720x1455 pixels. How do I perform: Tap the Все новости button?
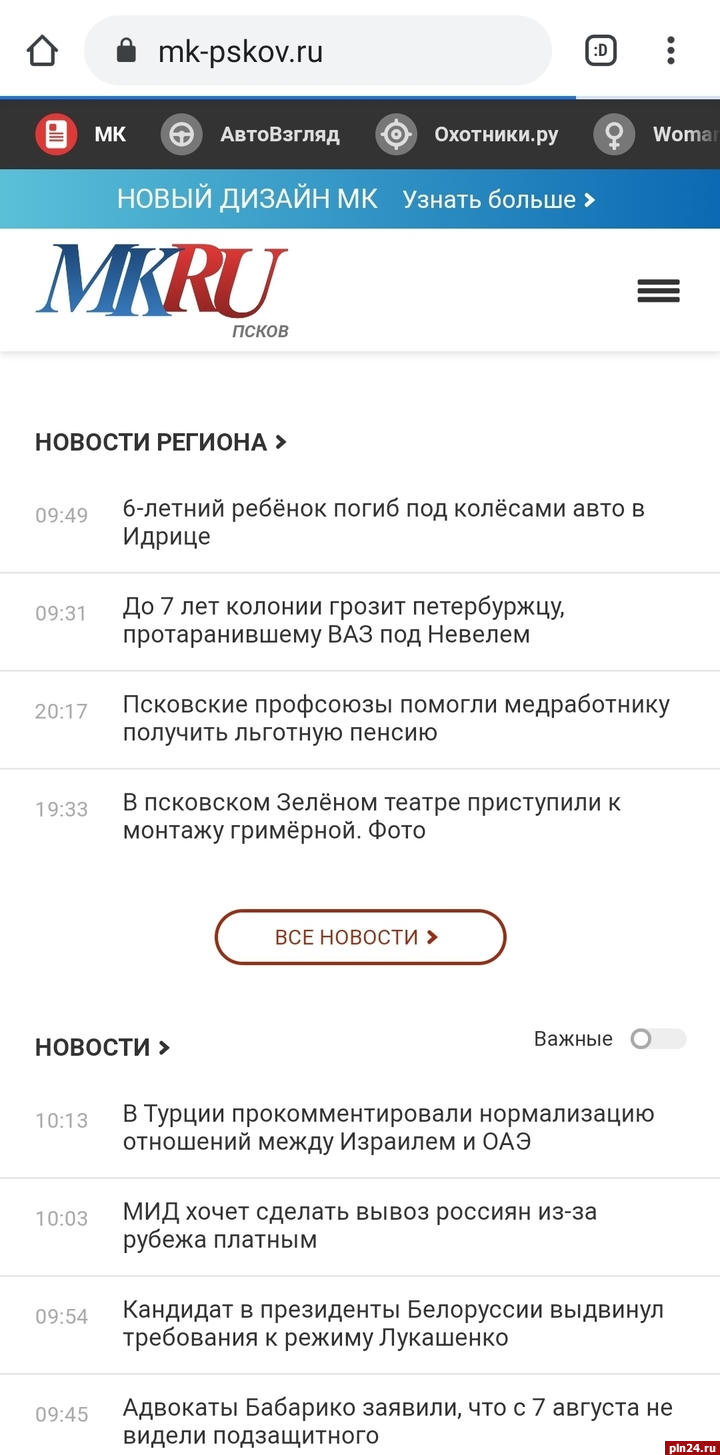point(360,937)
